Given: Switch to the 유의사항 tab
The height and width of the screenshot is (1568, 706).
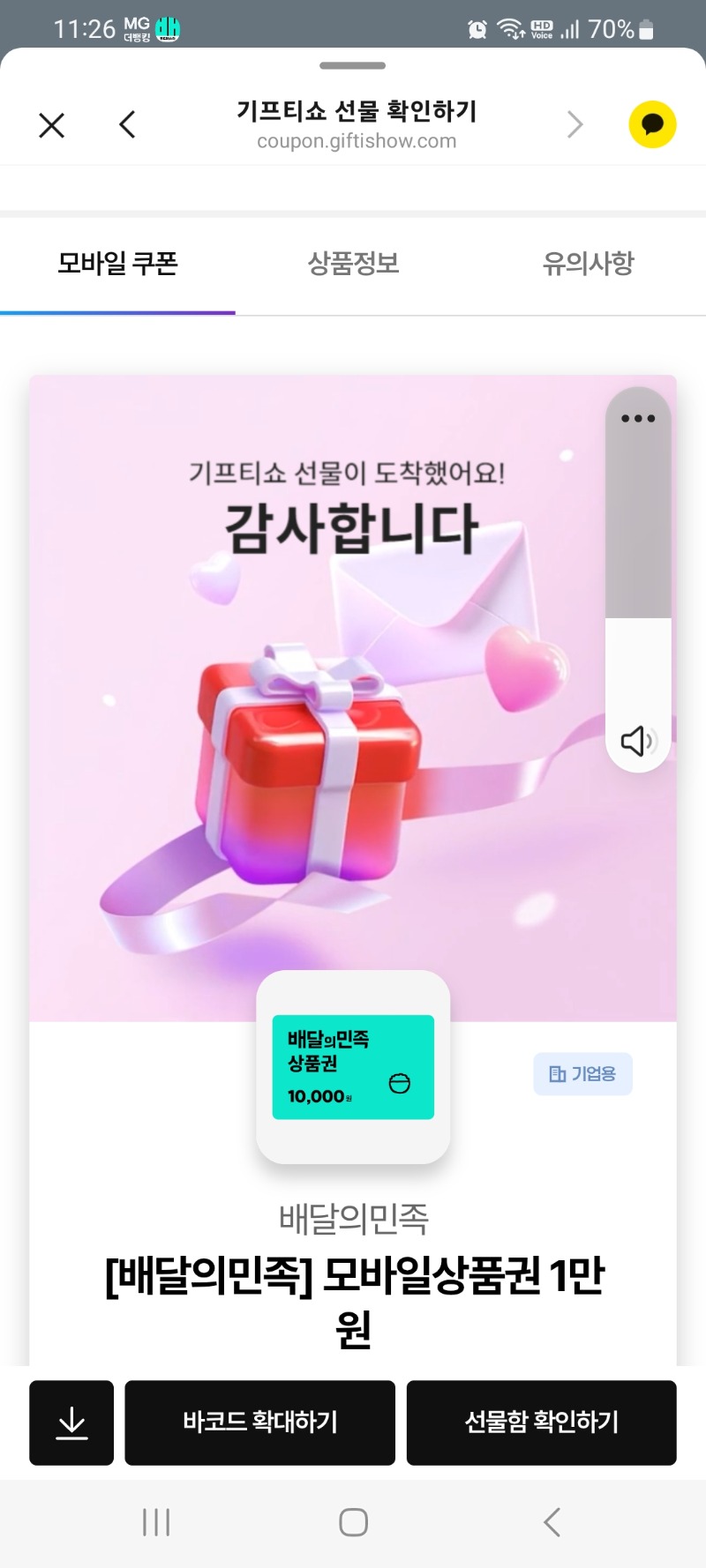Looking at the screenshot, I should coord(588,264).
